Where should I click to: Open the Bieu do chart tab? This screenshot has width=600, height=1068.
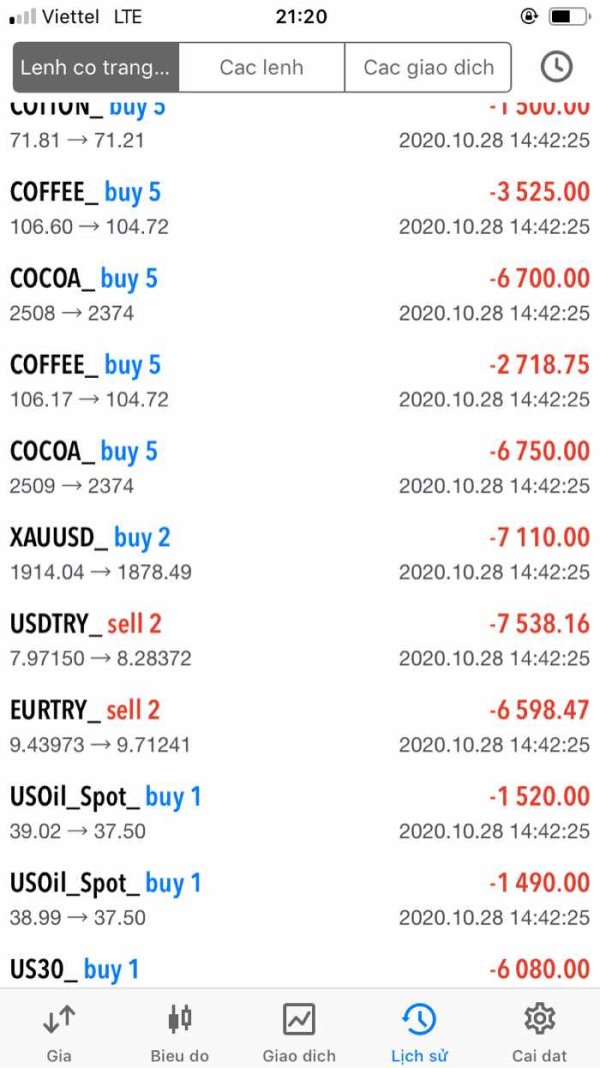[180, 1031]
